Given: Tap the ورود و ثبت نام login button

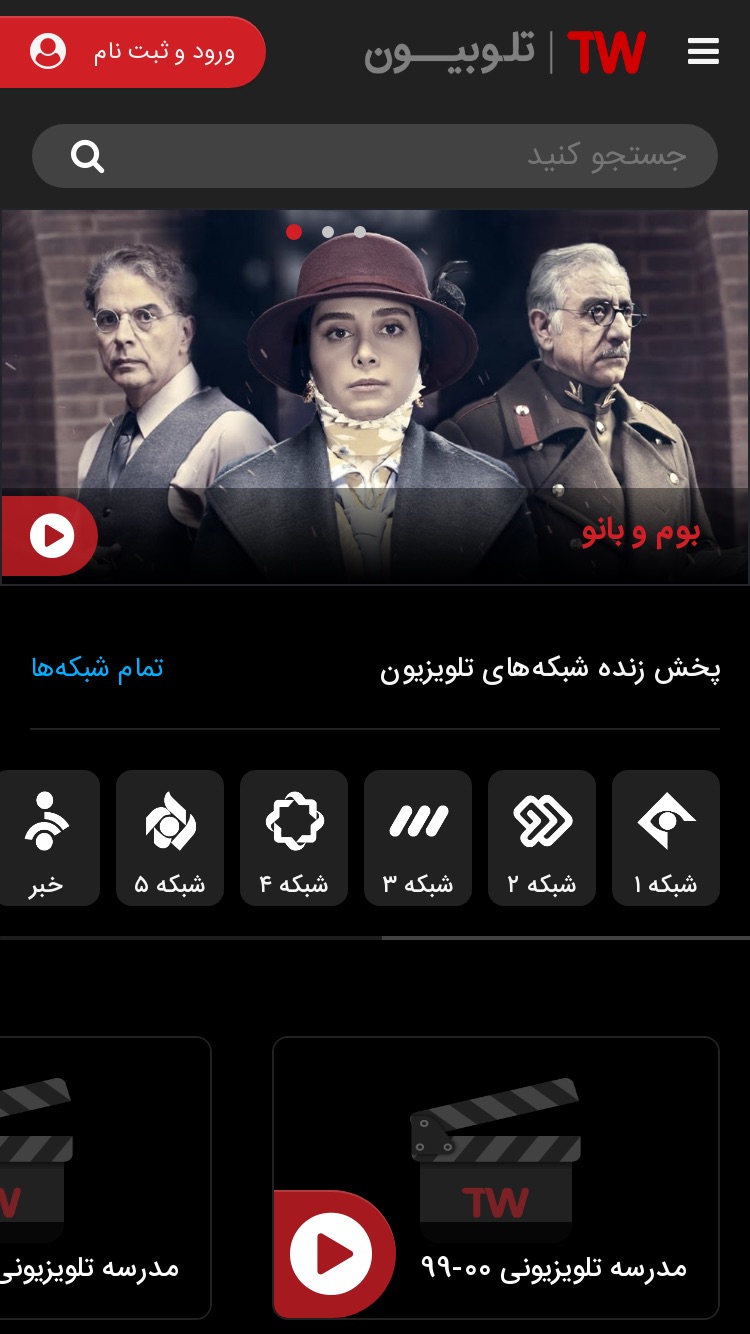Looking at the screenshot, I should 132,52.
